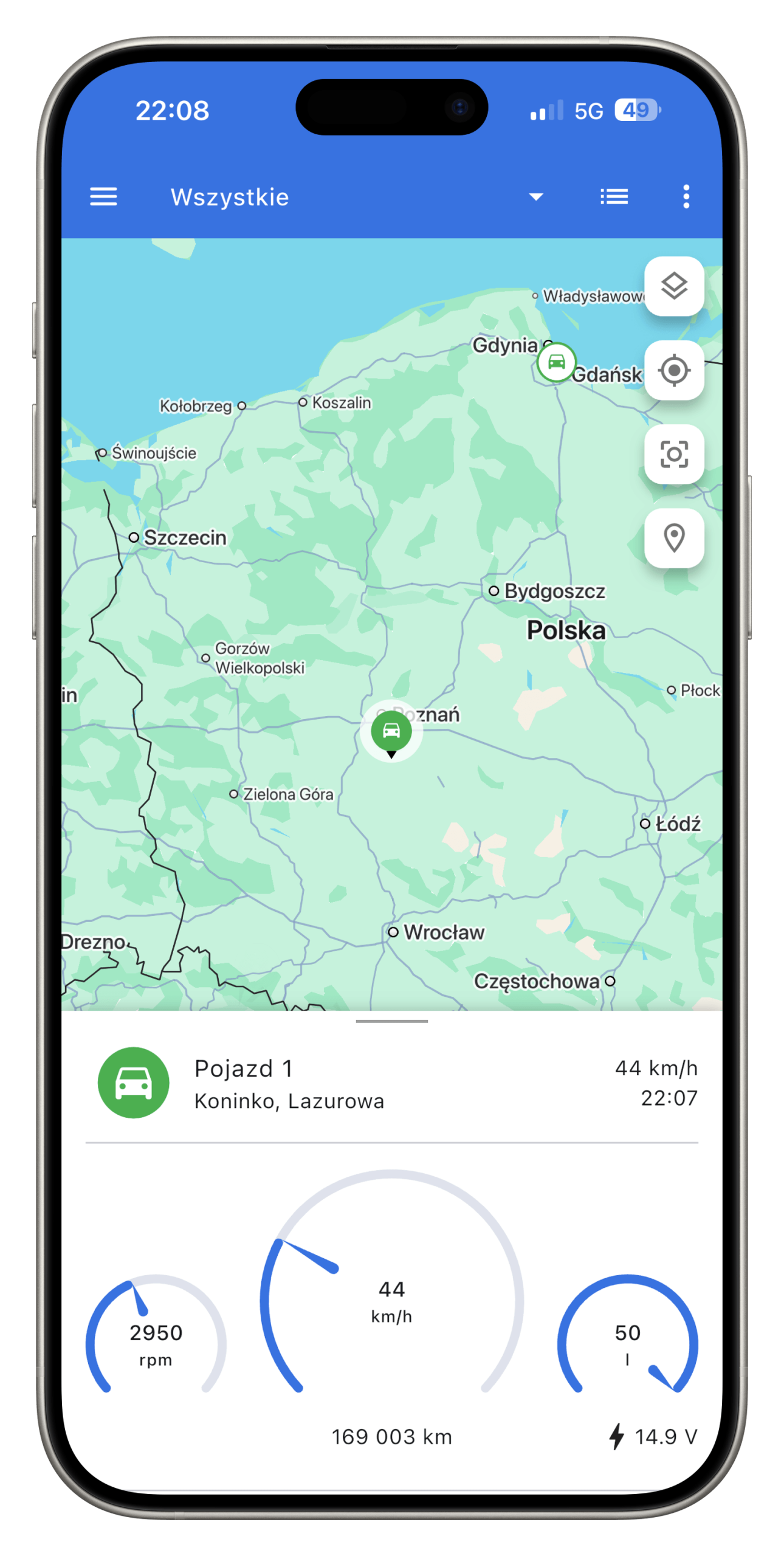Tap the fit-all-vehicles focus button
Viewport: 784px width, 1556px height.
pos(674,454)
